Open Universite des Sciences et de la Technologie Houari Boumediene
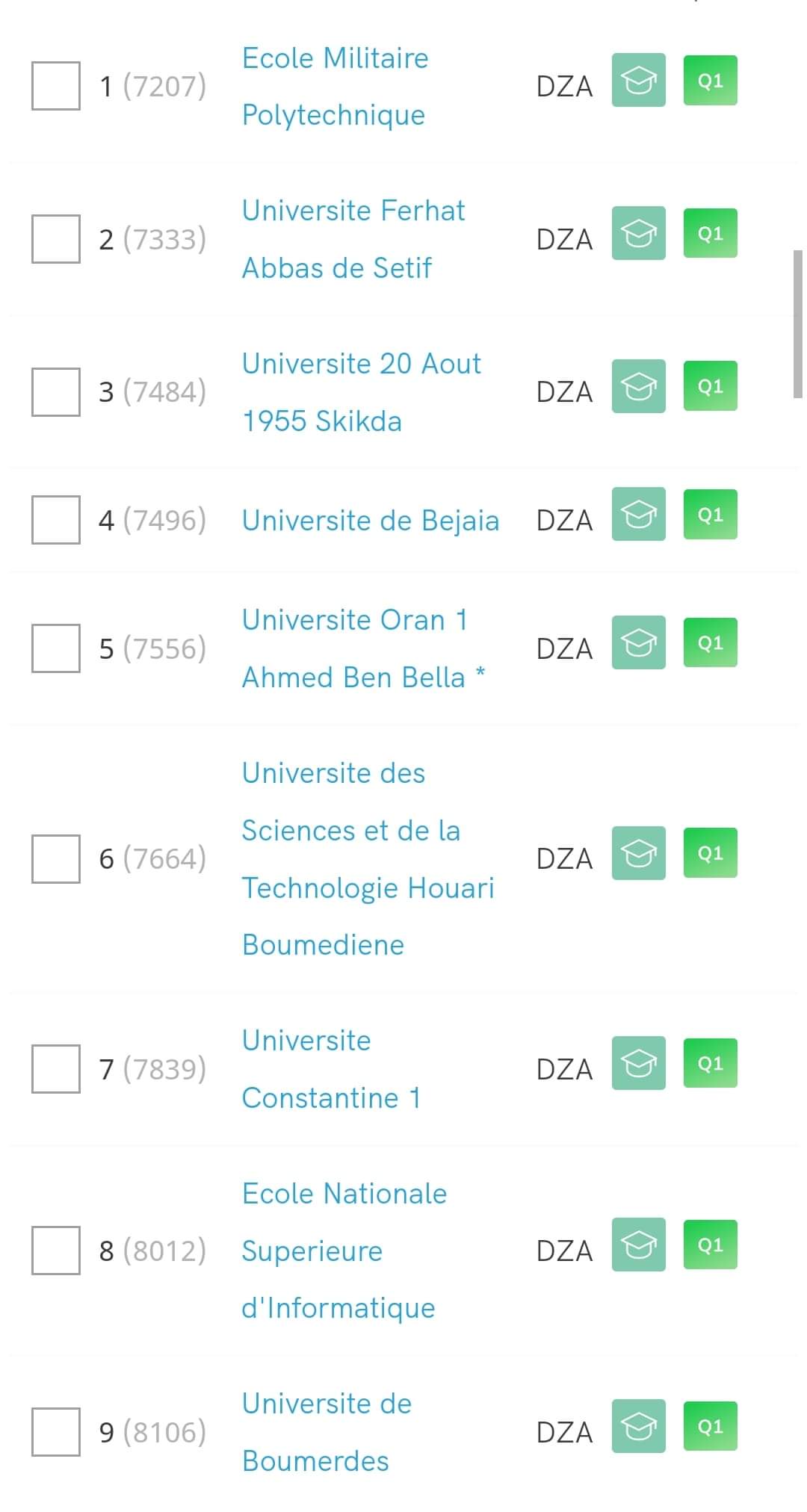This screenshot has height=1512, width=807. [368, 858]
